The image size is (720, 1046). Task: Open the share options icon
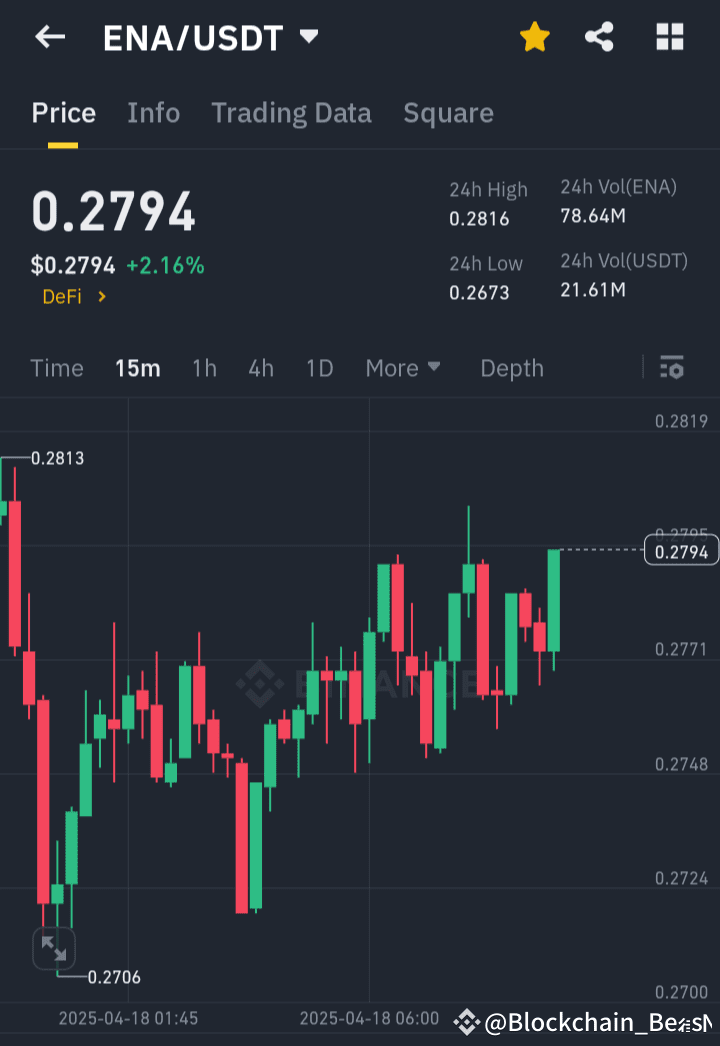(x=600, y=36)
